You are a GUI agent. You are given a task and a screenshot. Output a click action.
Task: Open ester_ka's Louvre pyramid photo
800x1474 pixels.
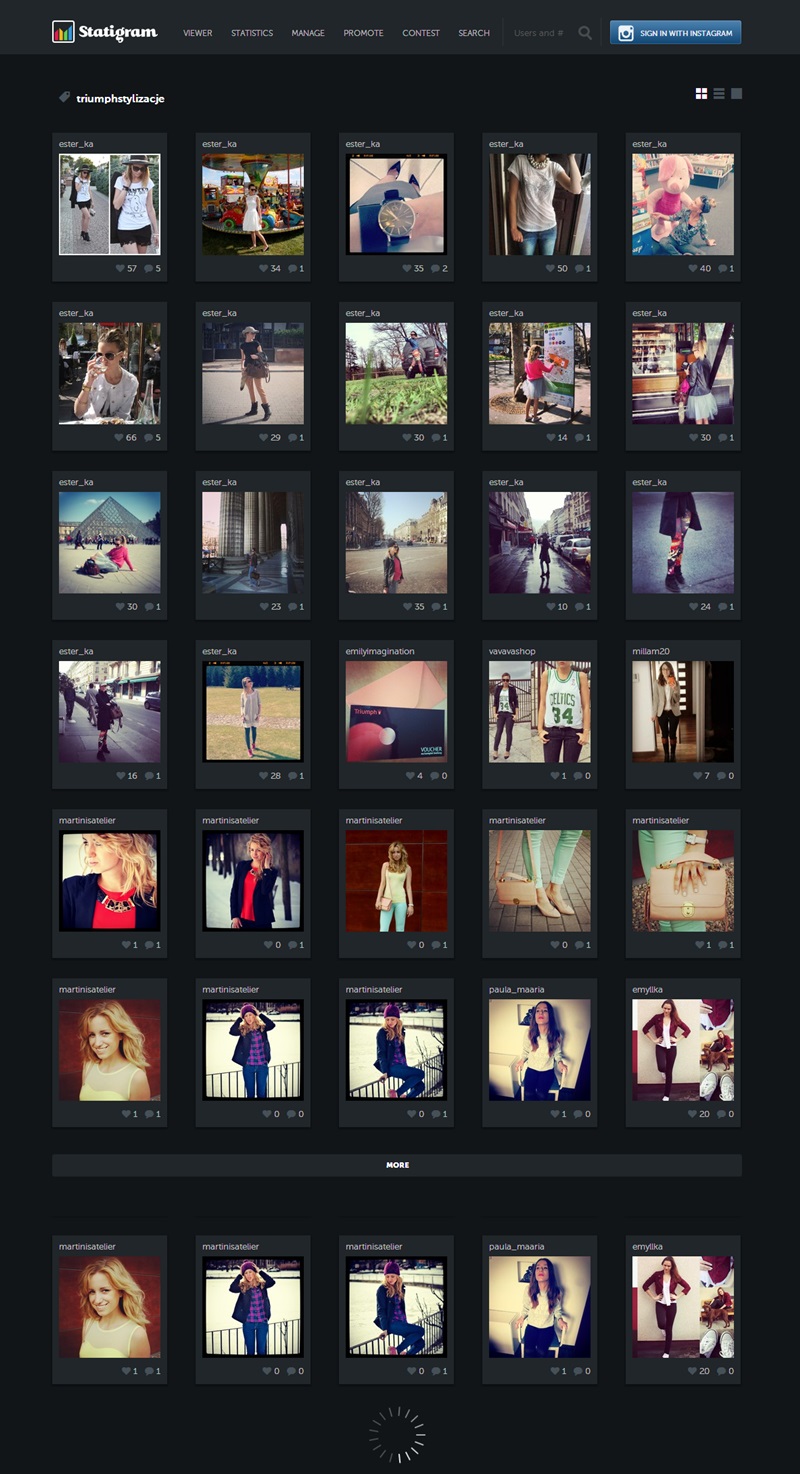pyautogui.click(x=109, y=542)
